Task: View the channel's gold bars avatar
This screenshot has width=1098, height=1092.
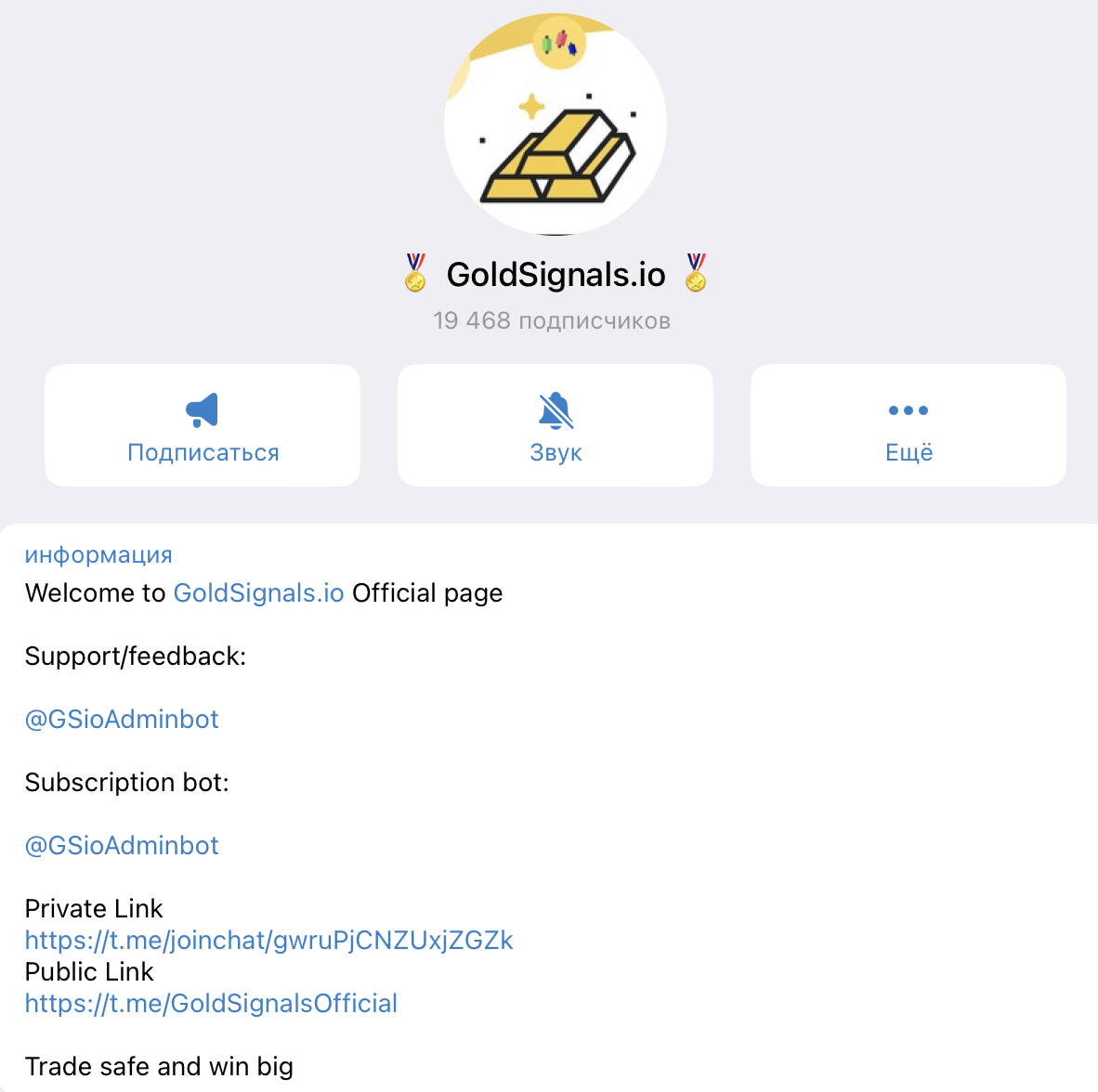Action: [x=556, y=125]
